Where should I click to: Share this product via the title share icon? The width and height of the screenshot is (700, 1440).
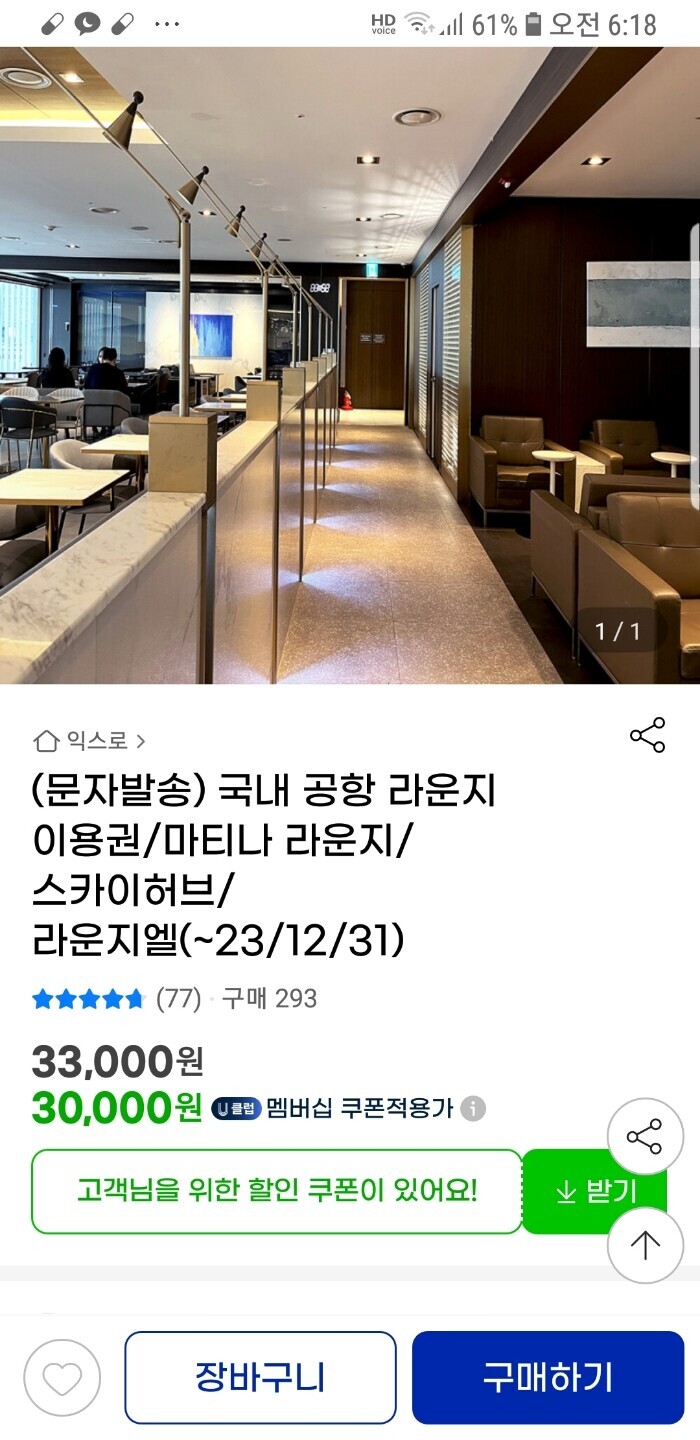pos(647,735)
